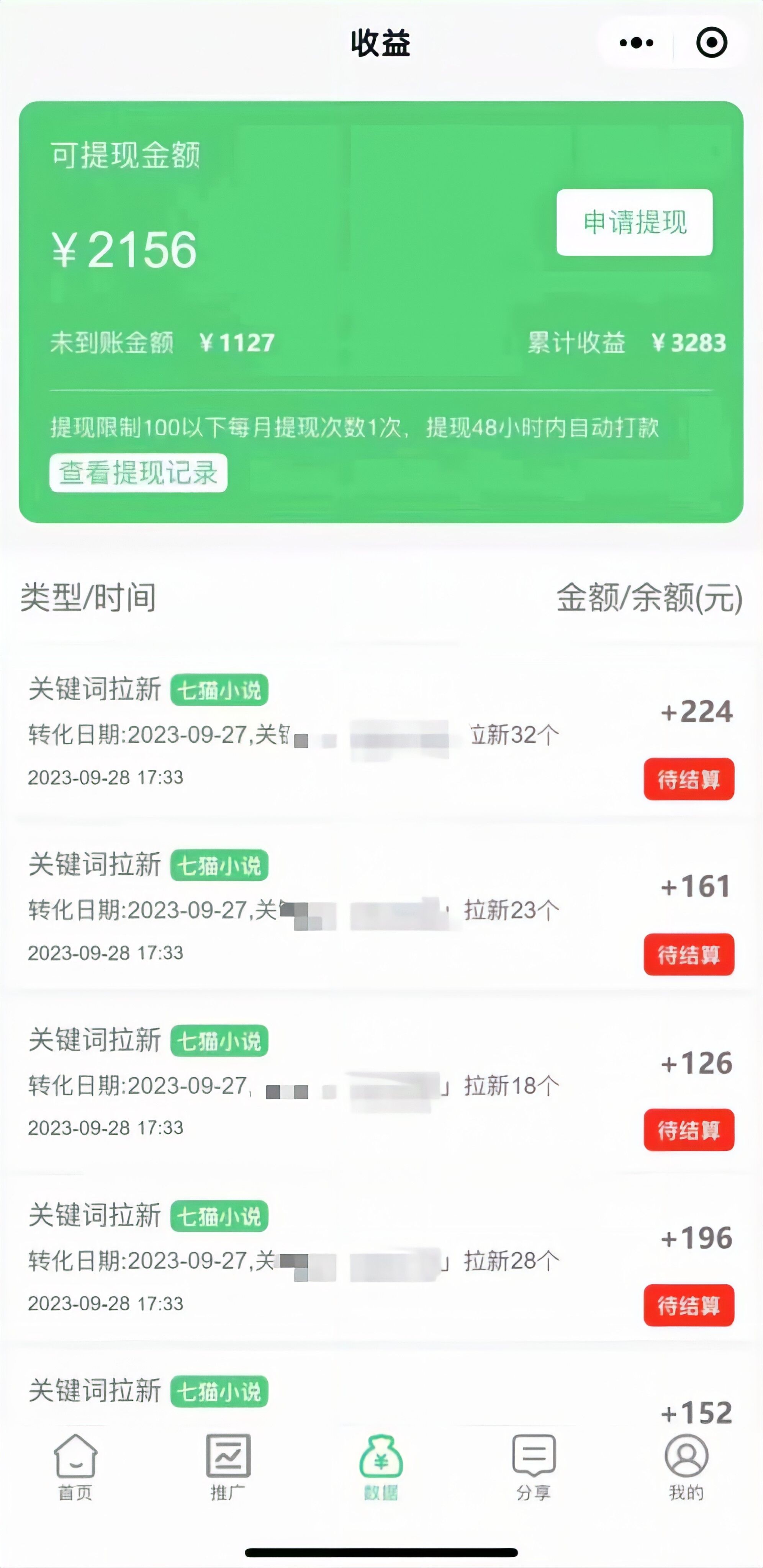Tap the 待结算 badge on the +126 record

688,1130
